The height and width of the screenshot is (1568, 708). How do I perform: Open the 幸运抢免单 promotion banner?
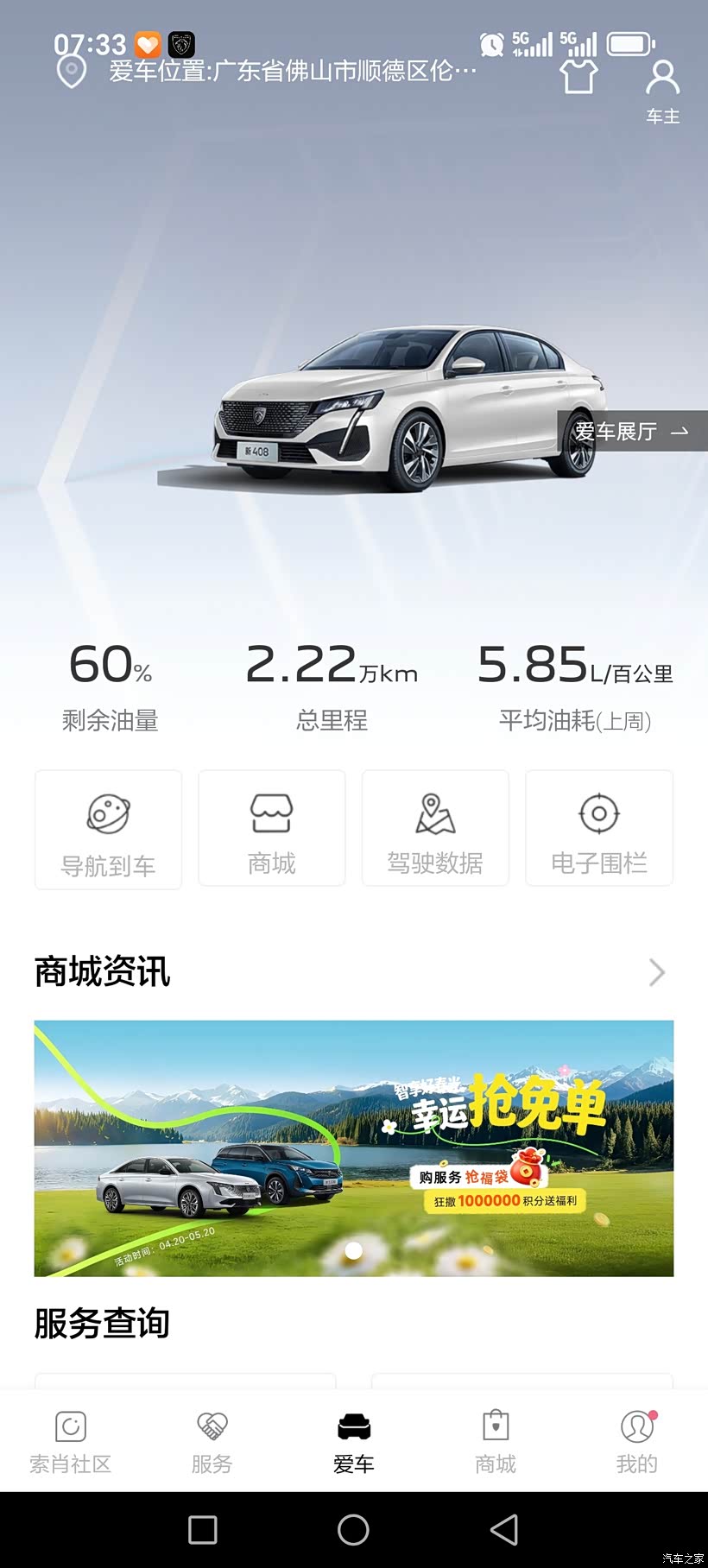(x=354, y=1148)
